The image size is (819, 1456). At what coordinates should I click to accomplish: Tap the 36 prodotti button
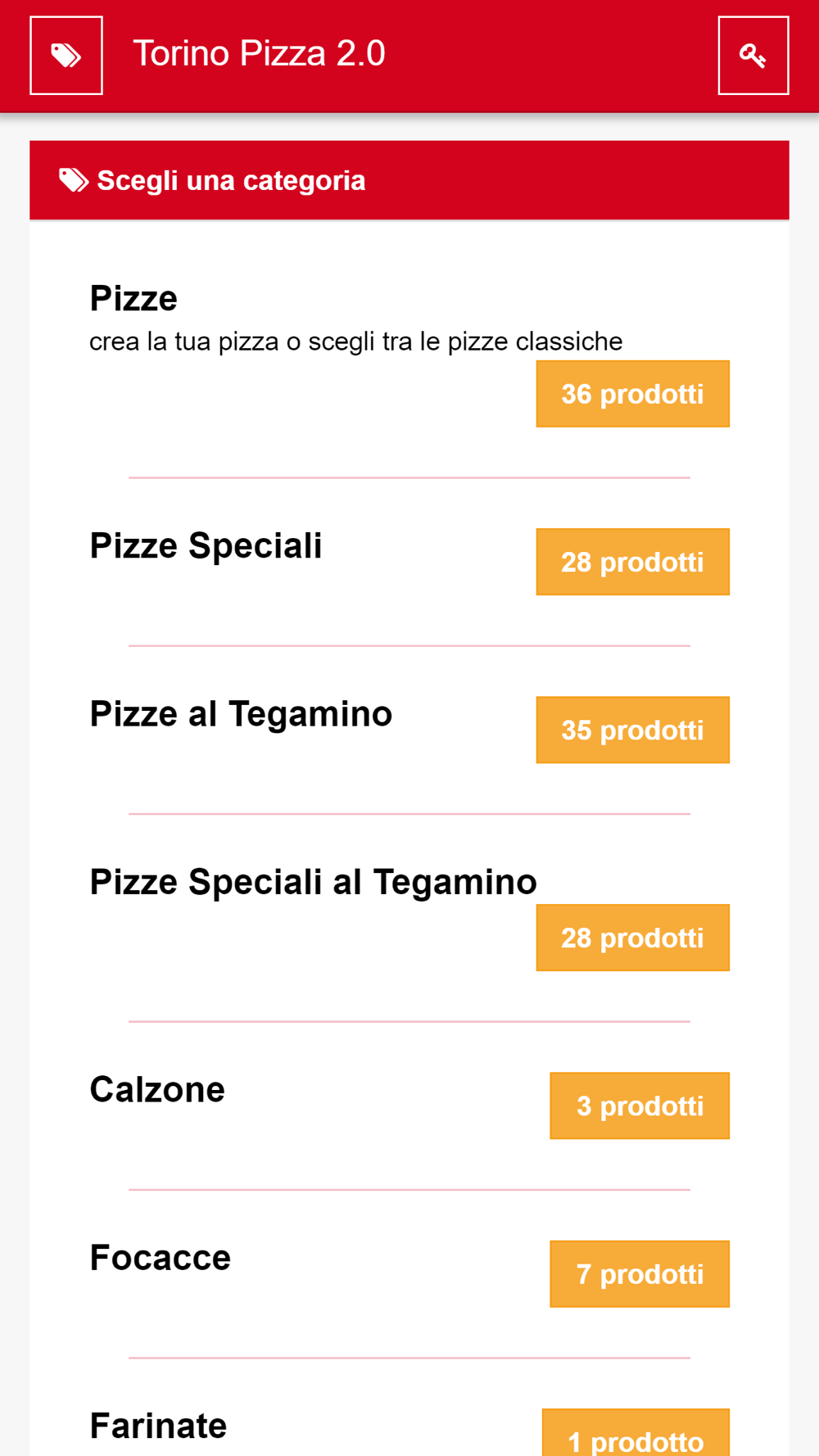(632, 394)
